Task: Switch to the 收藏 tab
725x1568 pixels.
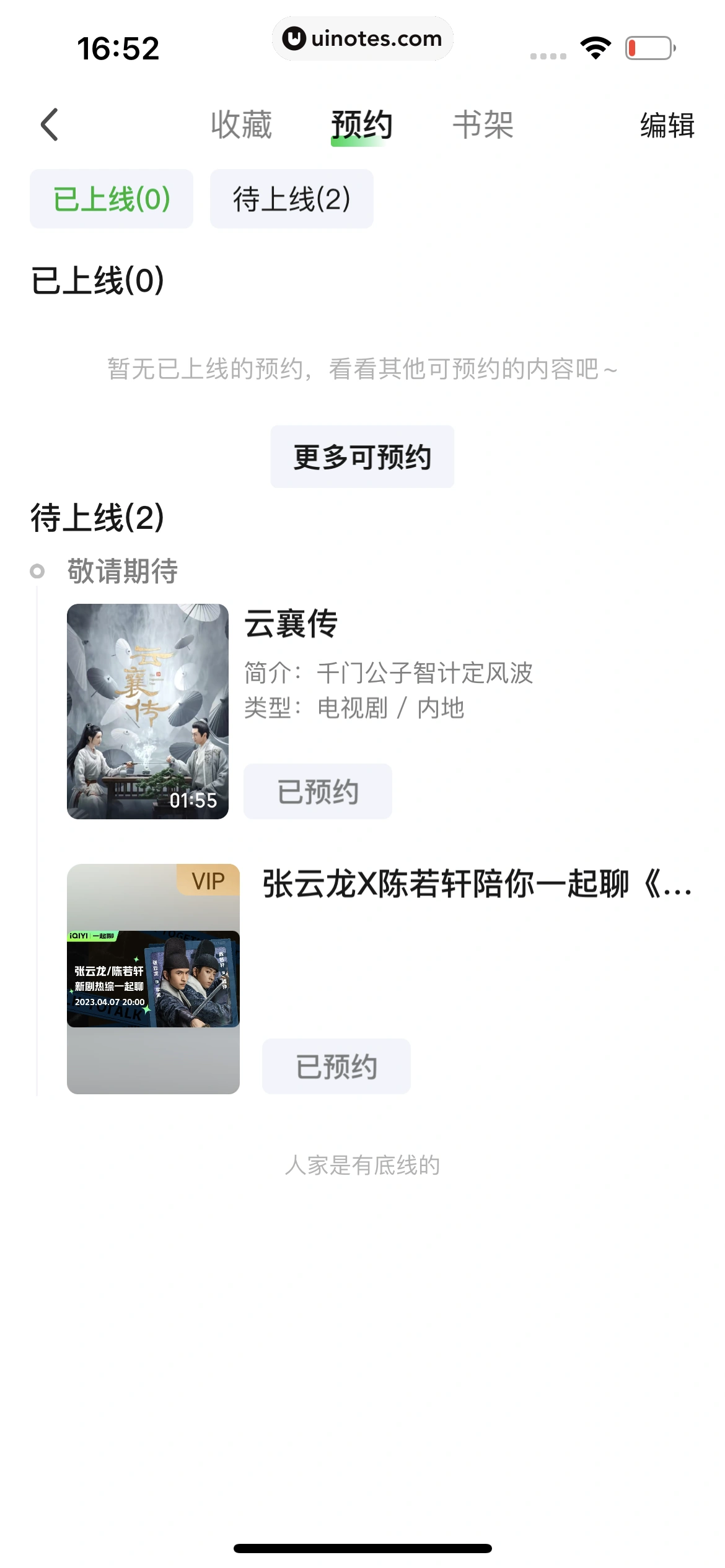Action: point(241,124)
